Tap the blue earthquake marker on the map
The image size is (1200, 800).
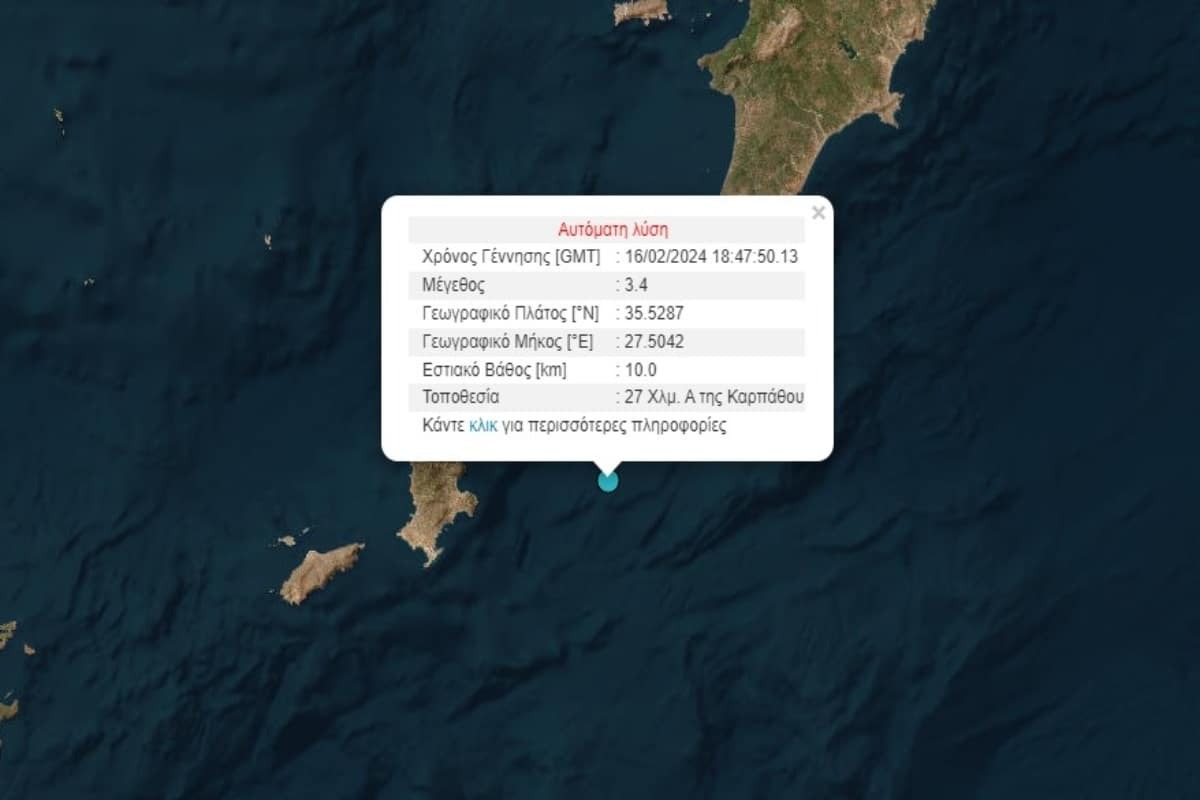click(x=608, y=481)
